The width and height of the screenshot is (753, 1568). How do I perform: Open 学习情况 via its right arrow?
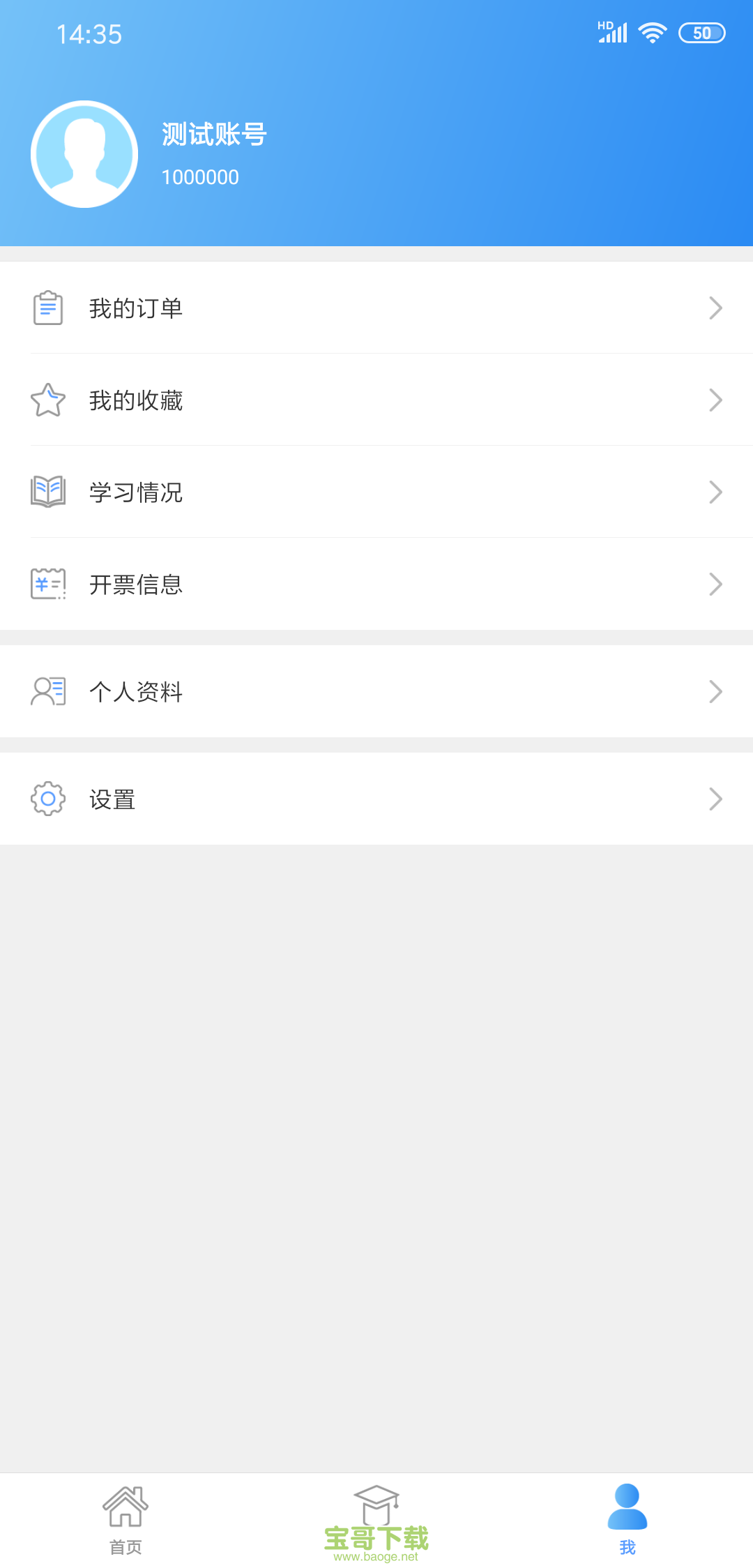tap(715, 492)
